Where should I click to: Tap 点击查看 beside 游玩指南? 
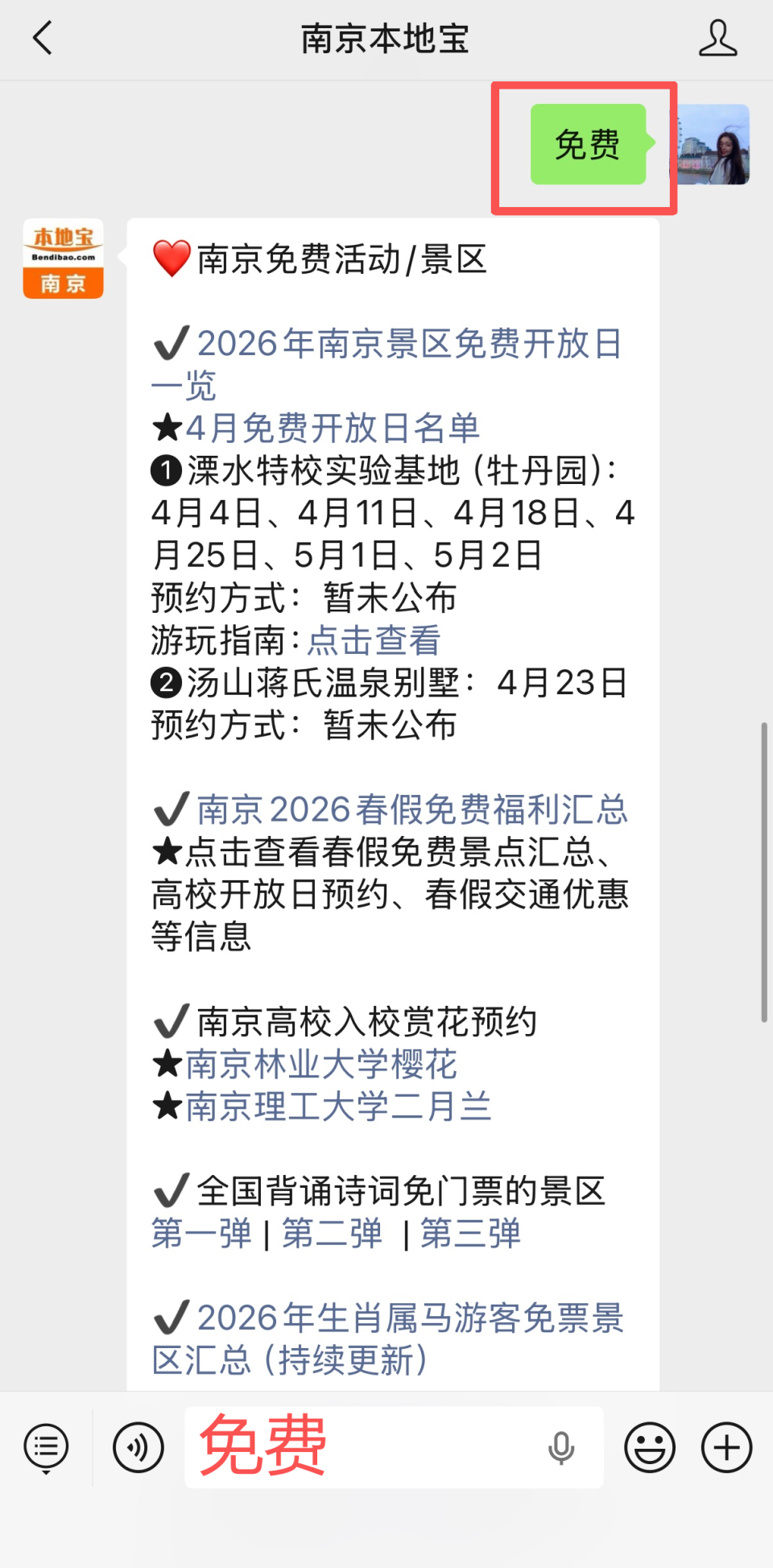[374, 640]
